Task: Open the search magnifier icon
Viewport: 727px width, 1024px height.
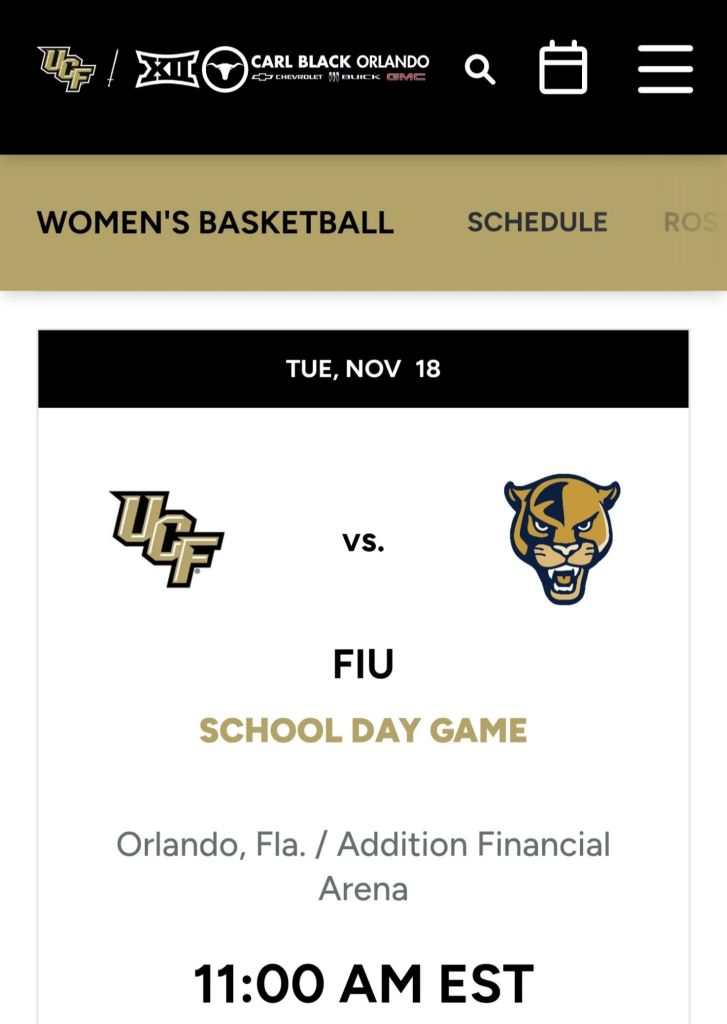Action: coord(480,70)
